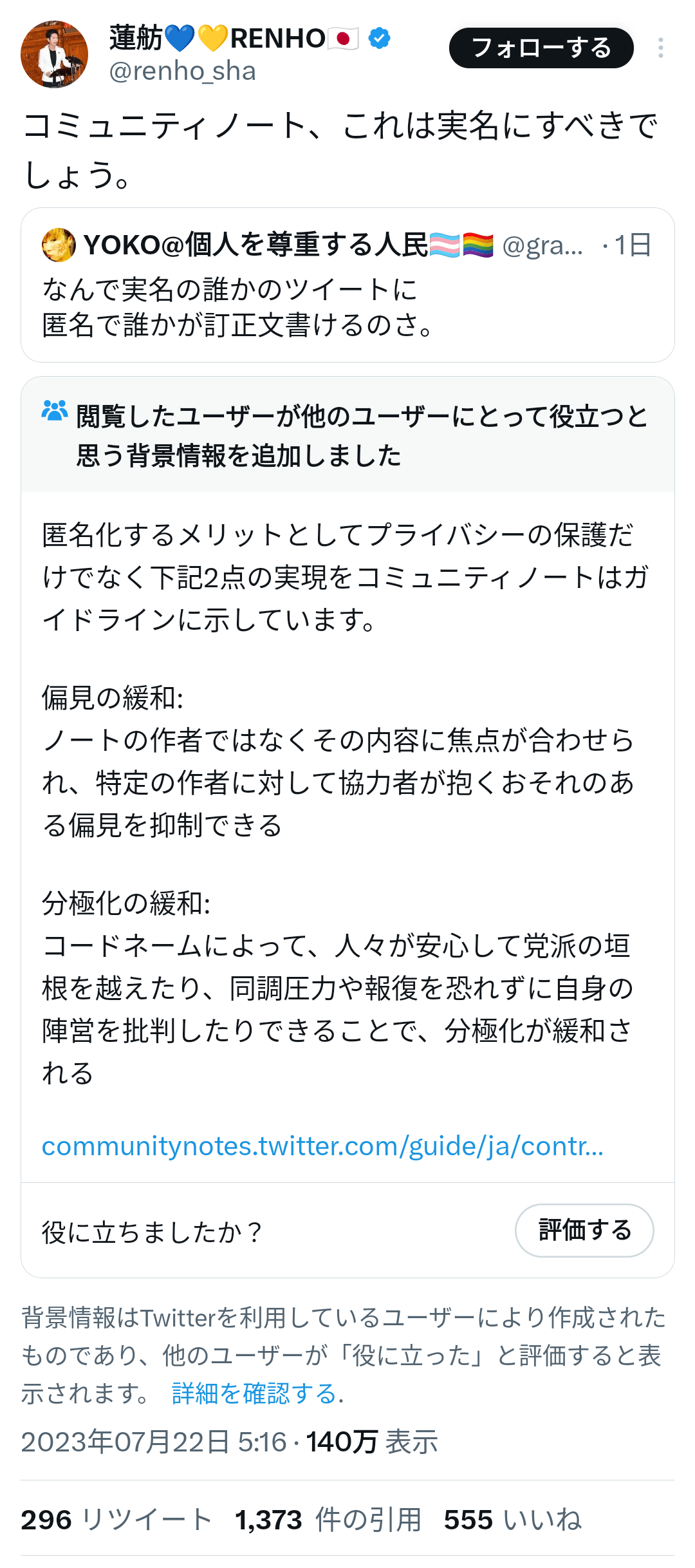Tap the フォローする button

(541, 48)
